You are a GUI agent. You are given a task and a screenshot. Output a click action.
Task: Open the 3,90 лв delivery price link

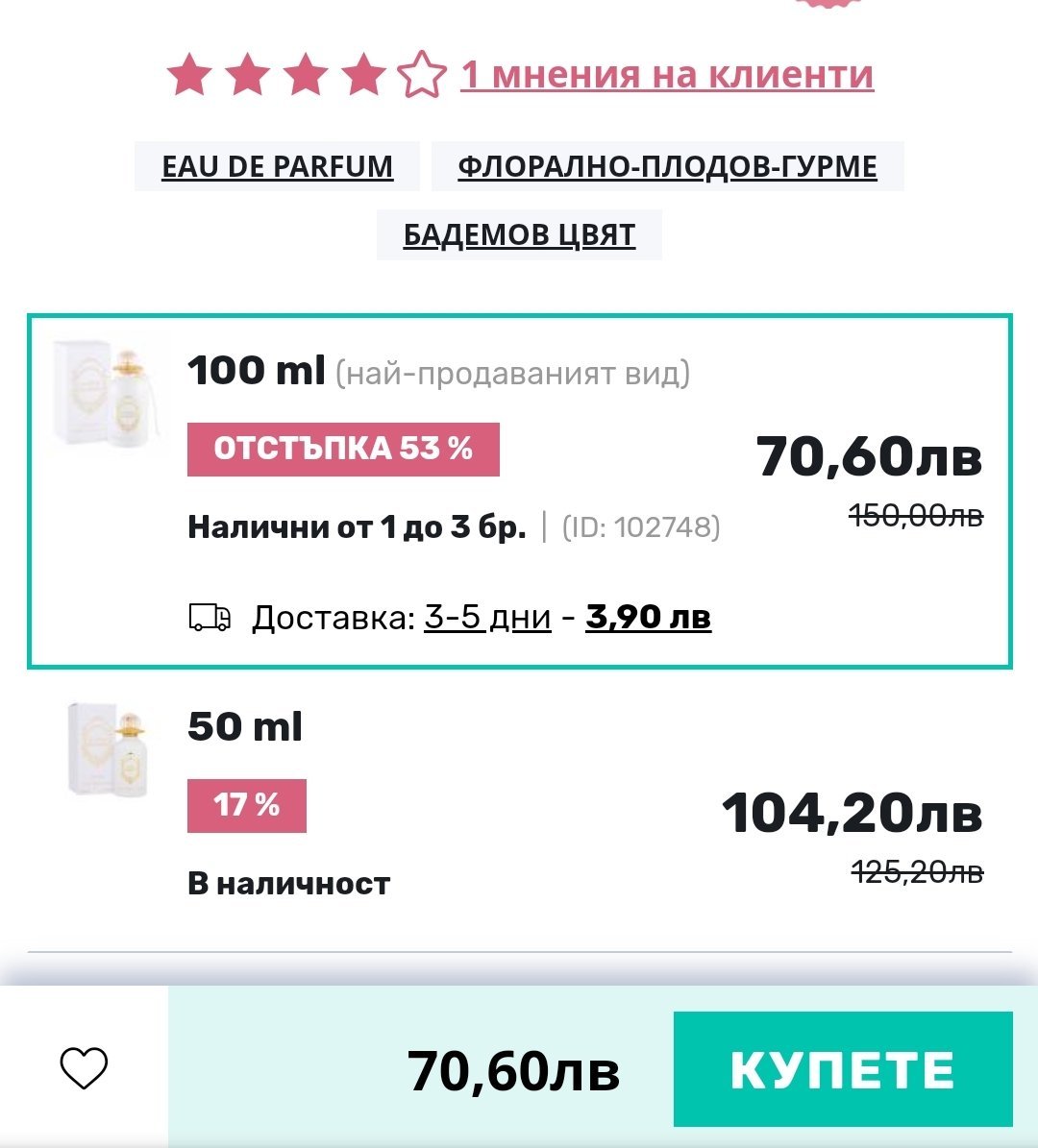pos(648,618)
